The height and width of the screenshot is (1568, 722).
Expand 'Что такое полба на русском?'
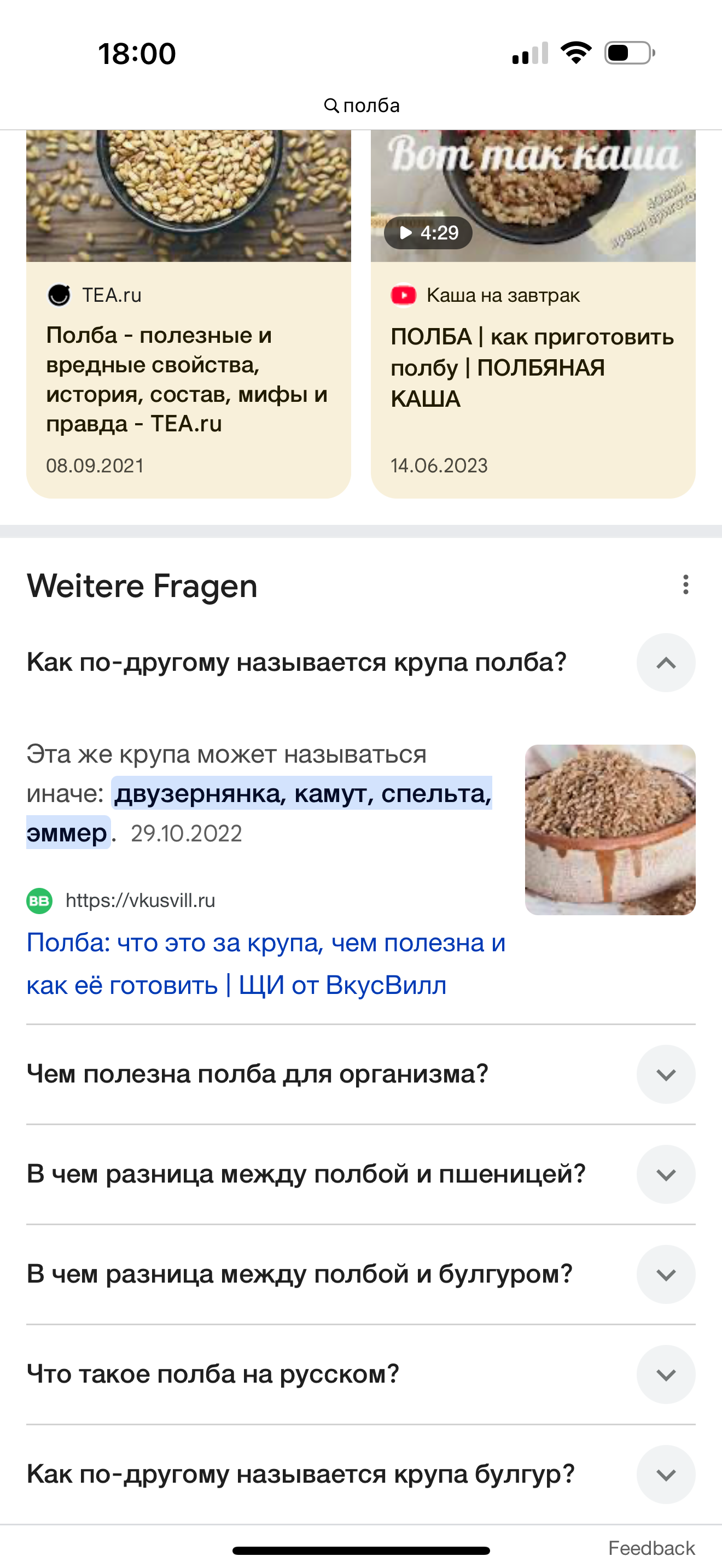[665, 1374]
